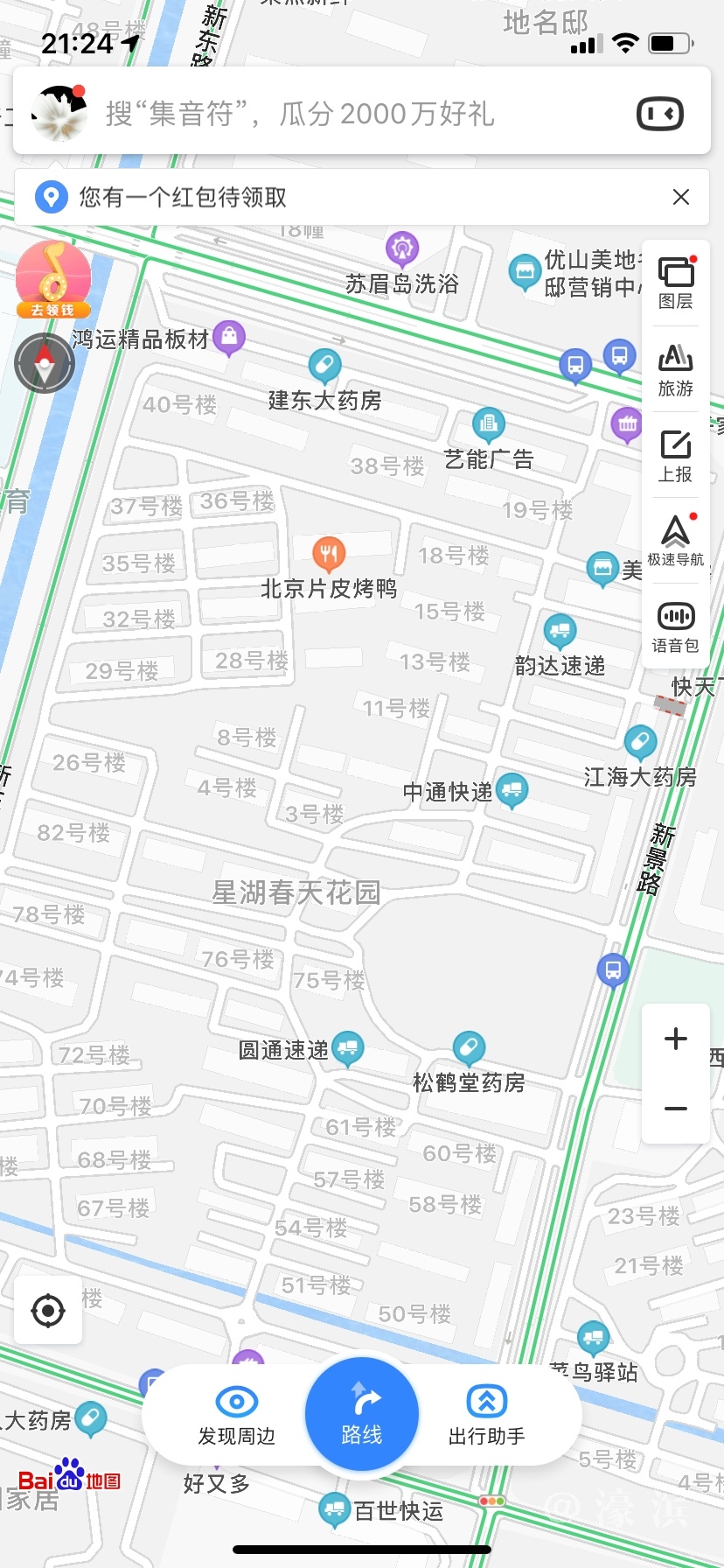
Task: Reset map orientation with the compass
Action: tap(45, 362)
